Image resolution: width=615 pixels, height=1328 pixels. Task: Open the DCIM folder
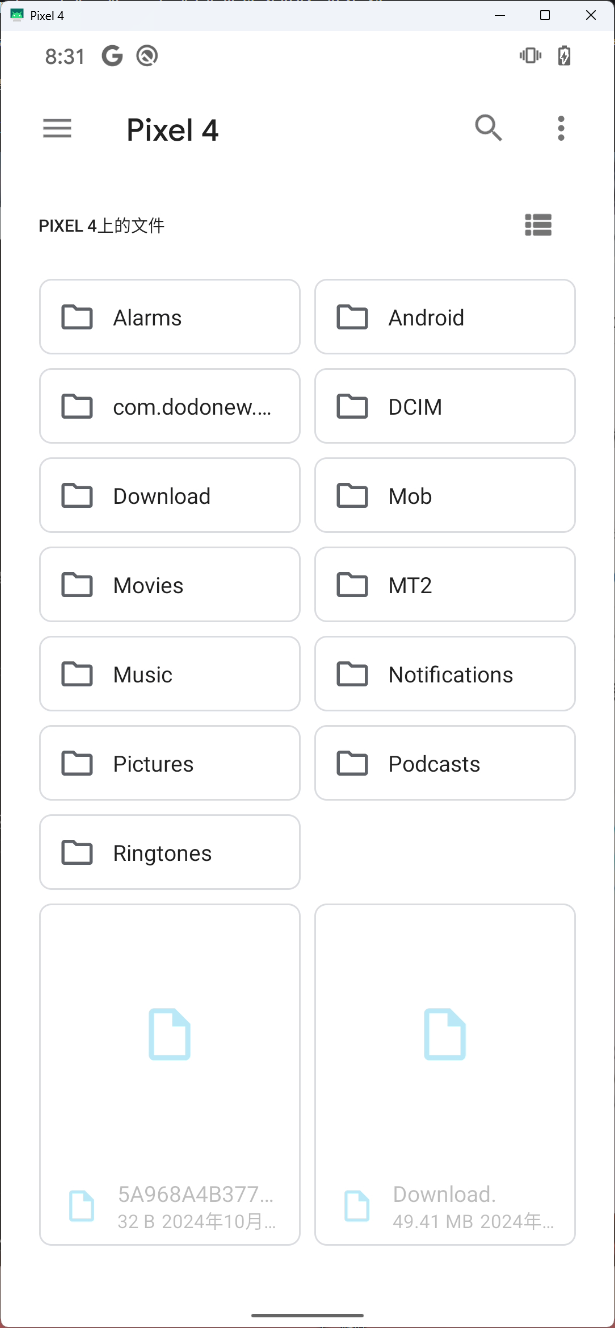pos(445,406)
